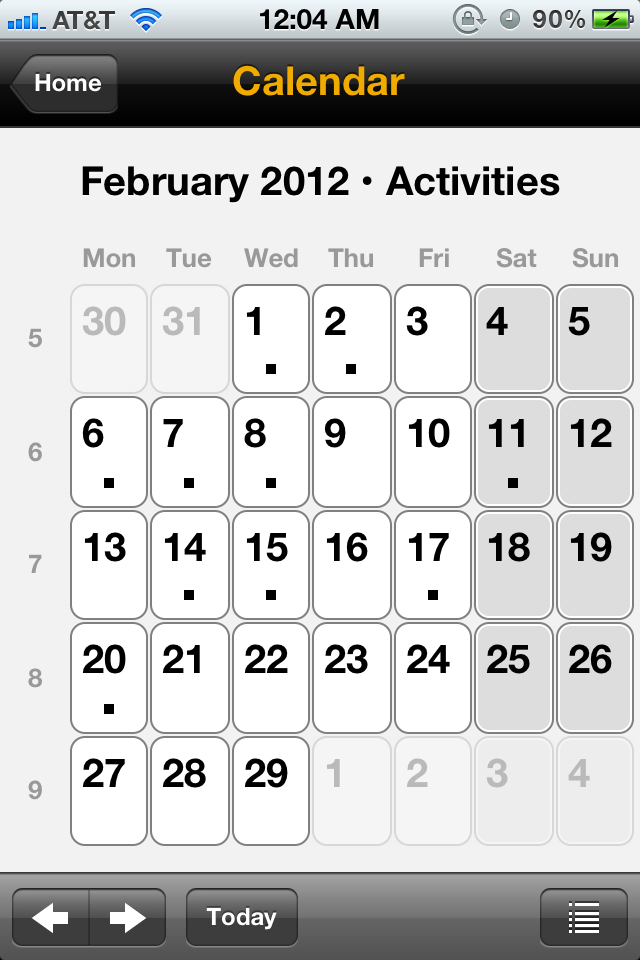Go to the previous month
The height and width of the screenshot is (960, 640).
click(51, 917)
